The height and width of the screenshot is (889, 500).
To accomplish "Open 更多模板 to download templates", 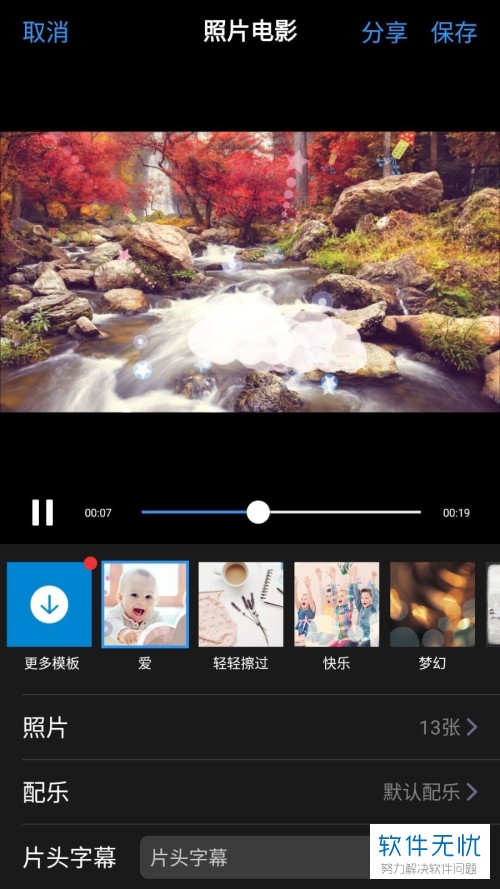I will (49, 604).
